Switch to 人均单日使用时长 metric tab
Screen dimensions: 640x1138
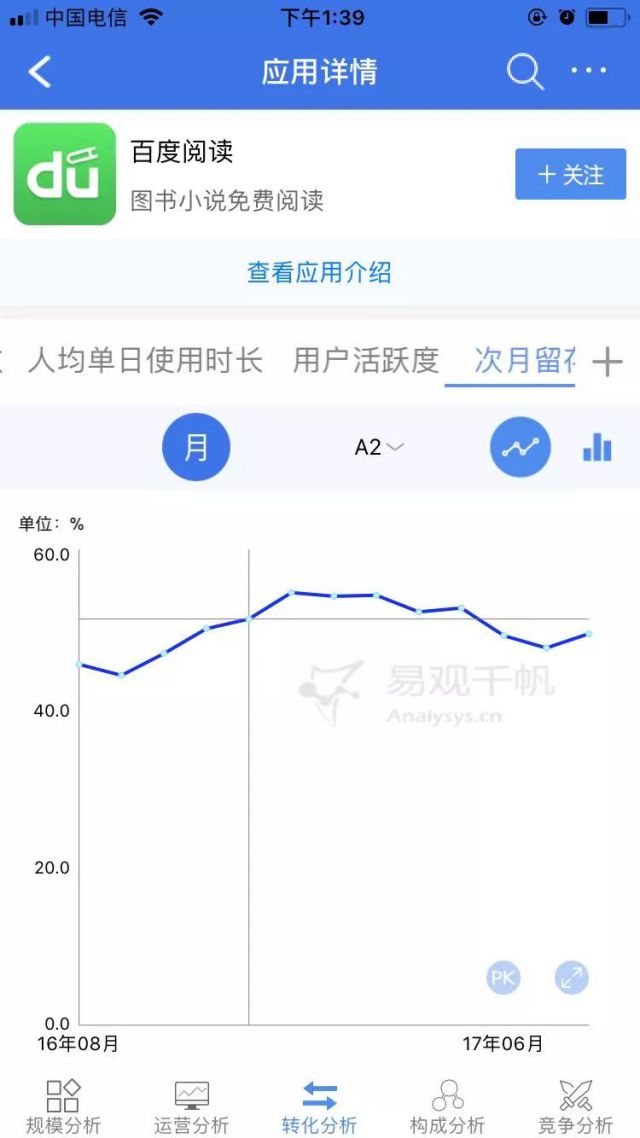[145, 361]
